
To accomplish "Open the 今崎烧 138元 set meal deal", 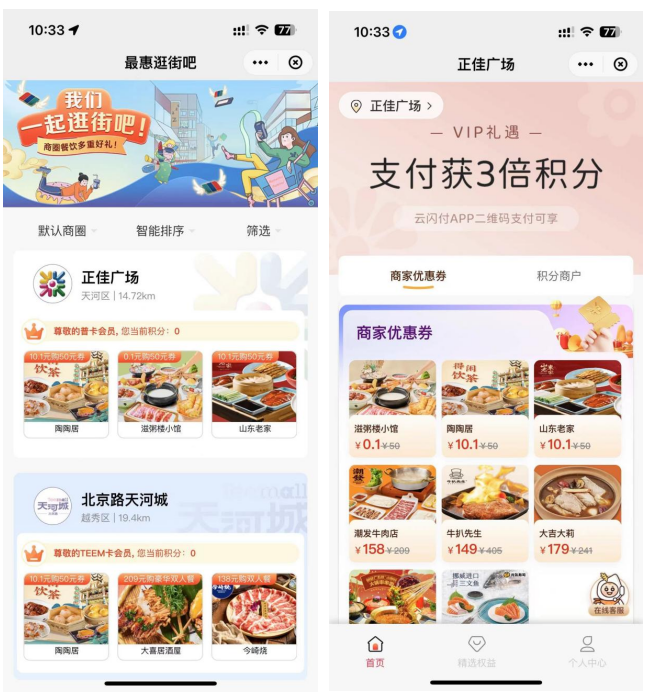I will (254, 615).
